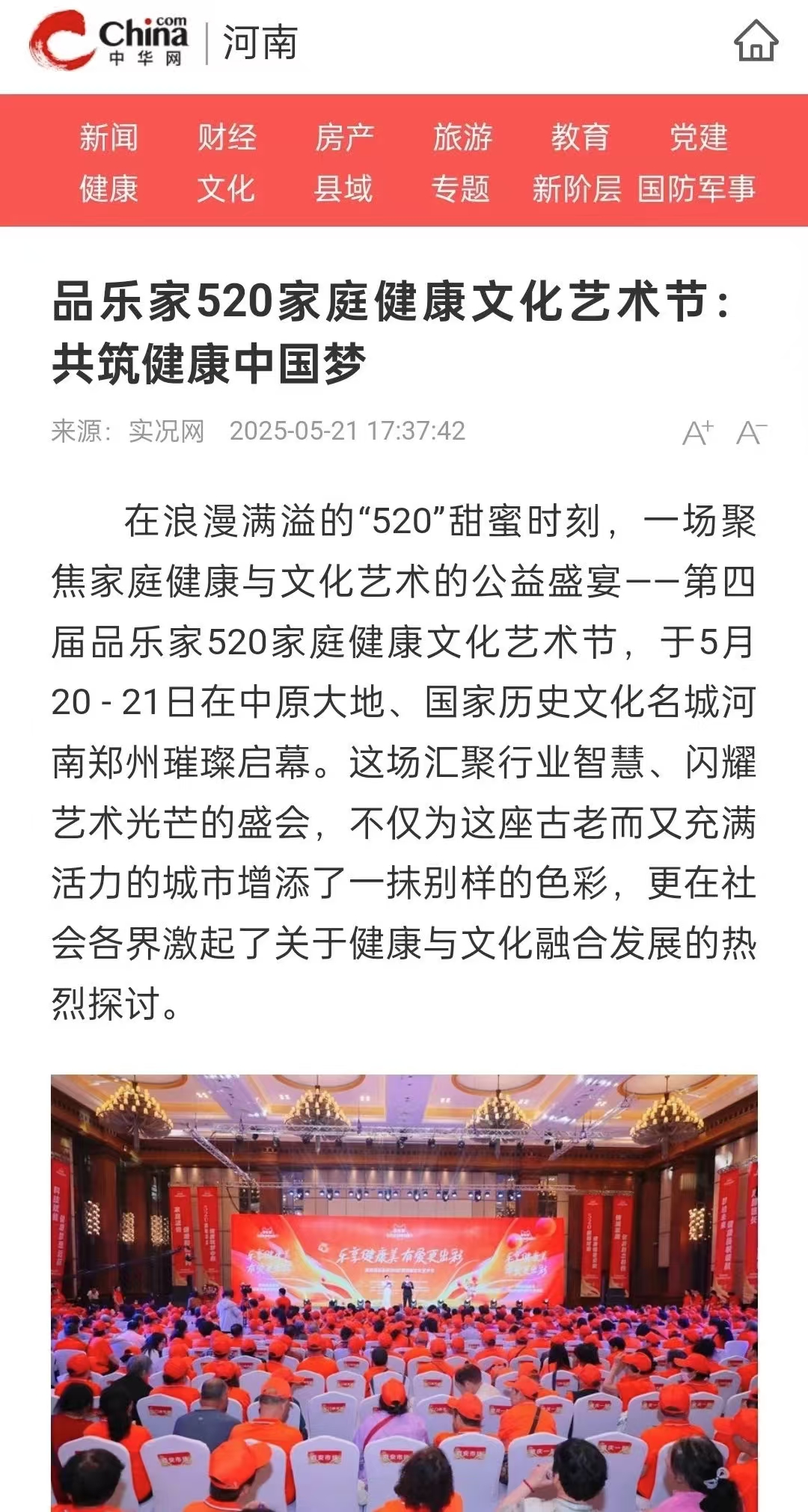
Task: Switch to the 财经 finance section
Action: [x=227, y=138]
